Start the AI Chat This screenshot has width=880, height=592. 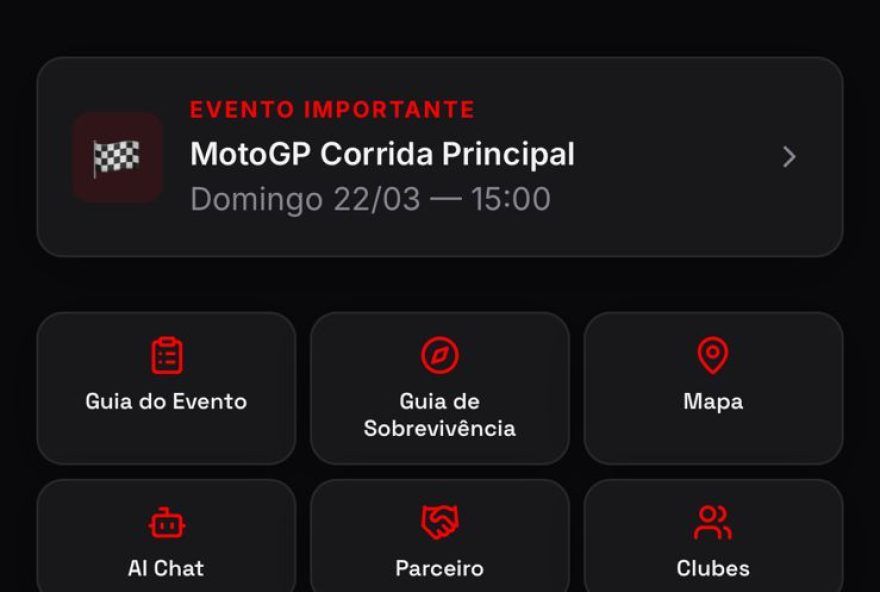click(166, 540)
